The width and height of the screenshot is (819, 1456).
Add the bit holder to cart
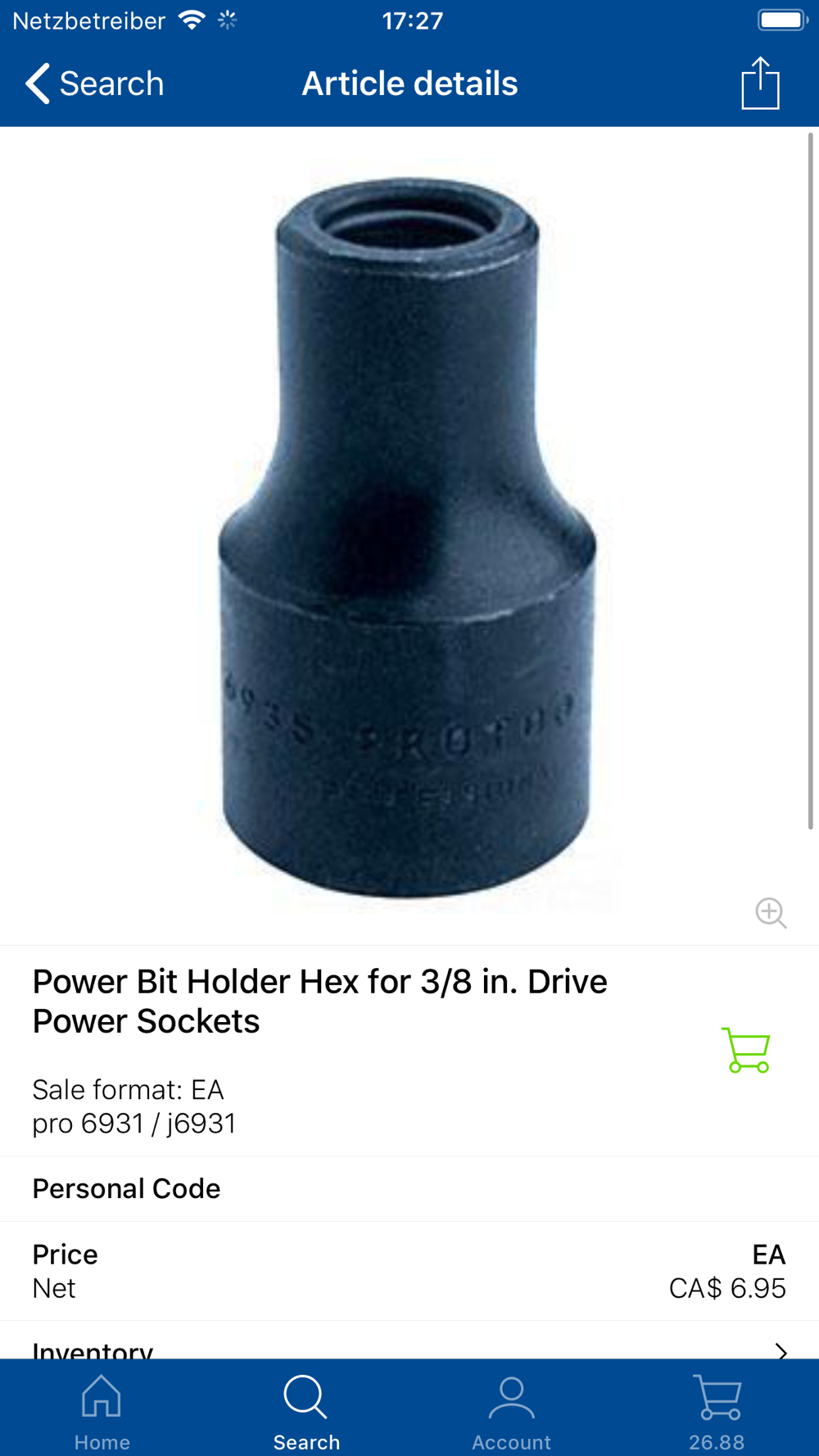pos(745,1050)
